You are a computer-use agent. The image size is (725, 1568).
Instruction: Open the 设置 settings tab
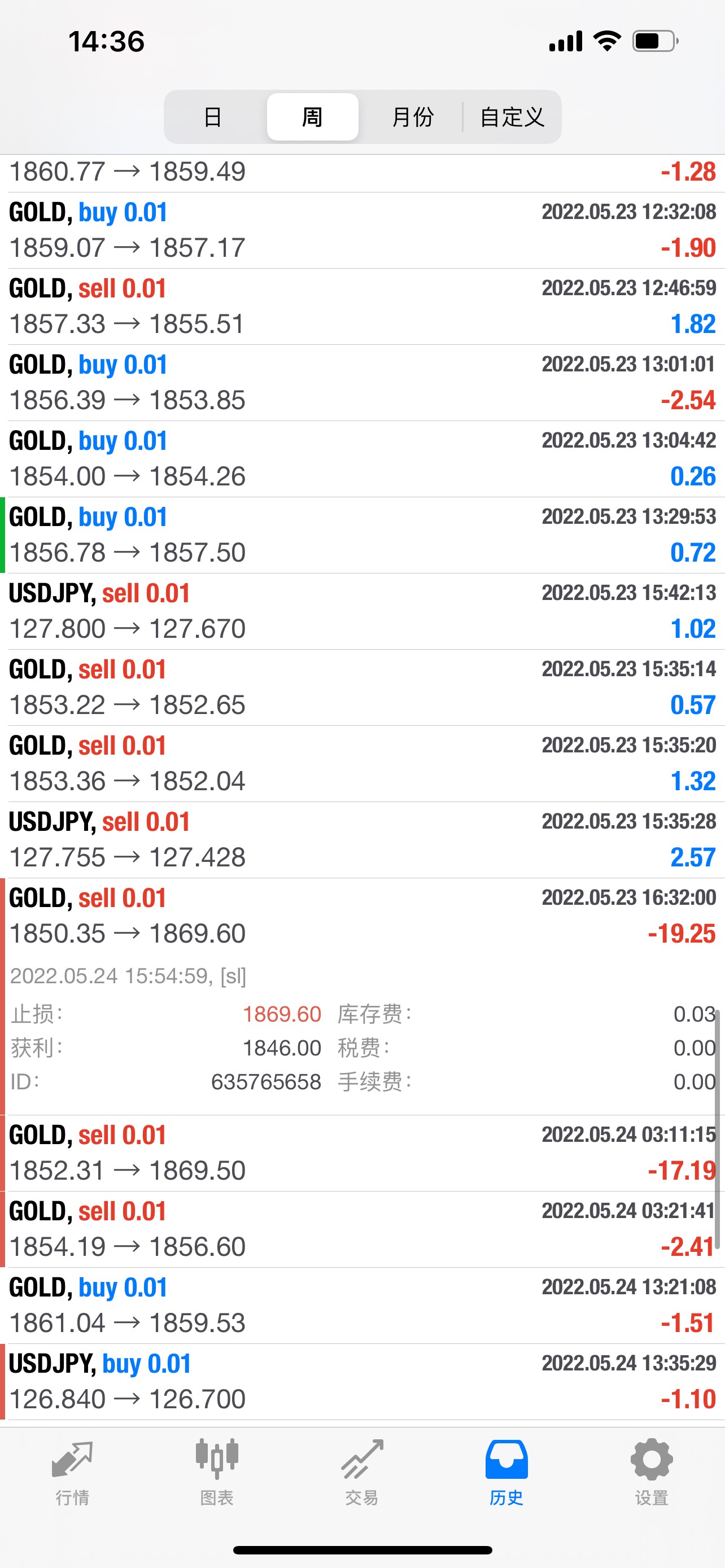coord(652,1472)
